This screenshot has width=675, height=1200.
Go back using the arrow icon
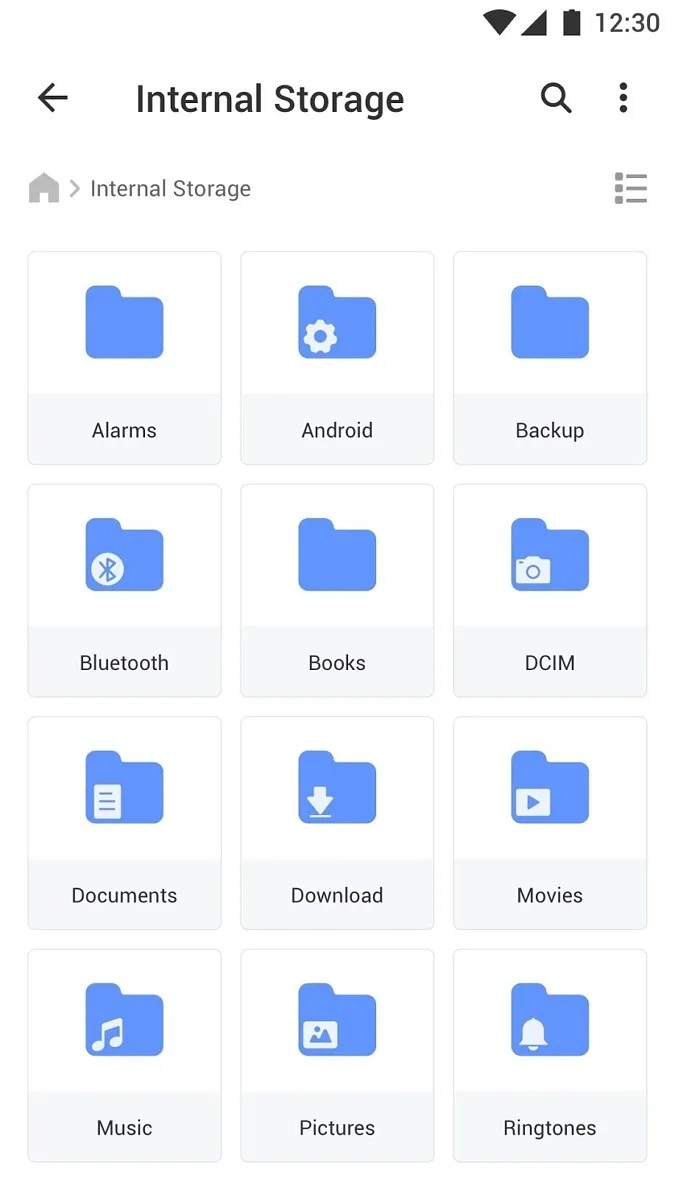point(52,98)
